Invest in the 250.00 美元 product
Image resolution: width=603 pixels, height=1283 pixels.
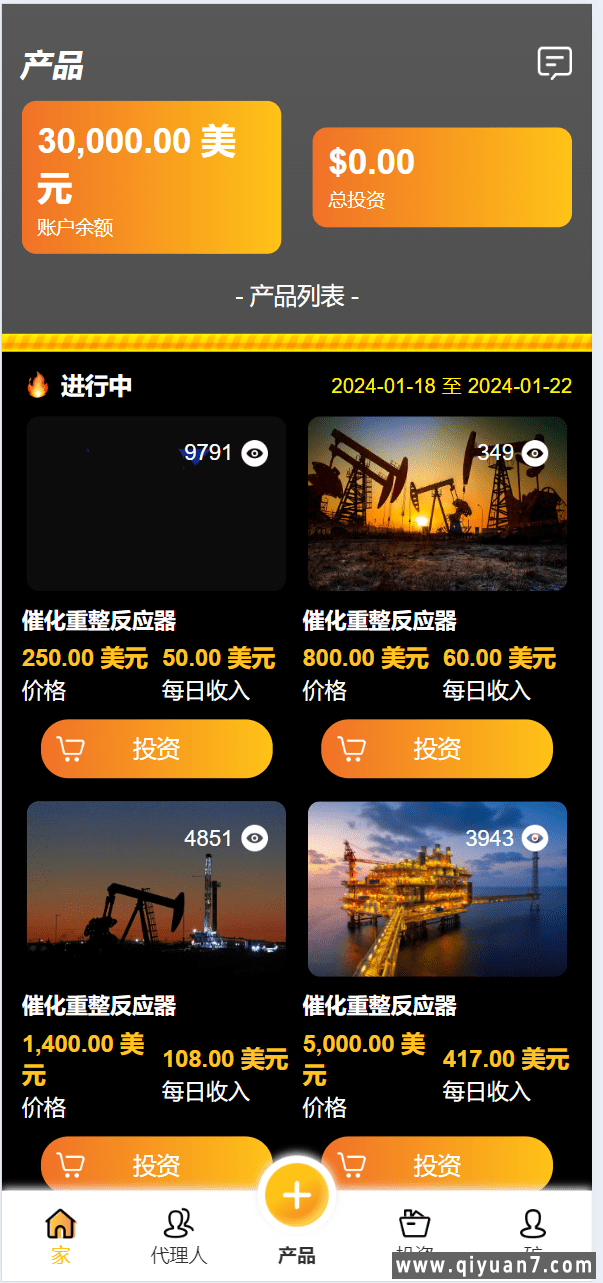point(156,748)
